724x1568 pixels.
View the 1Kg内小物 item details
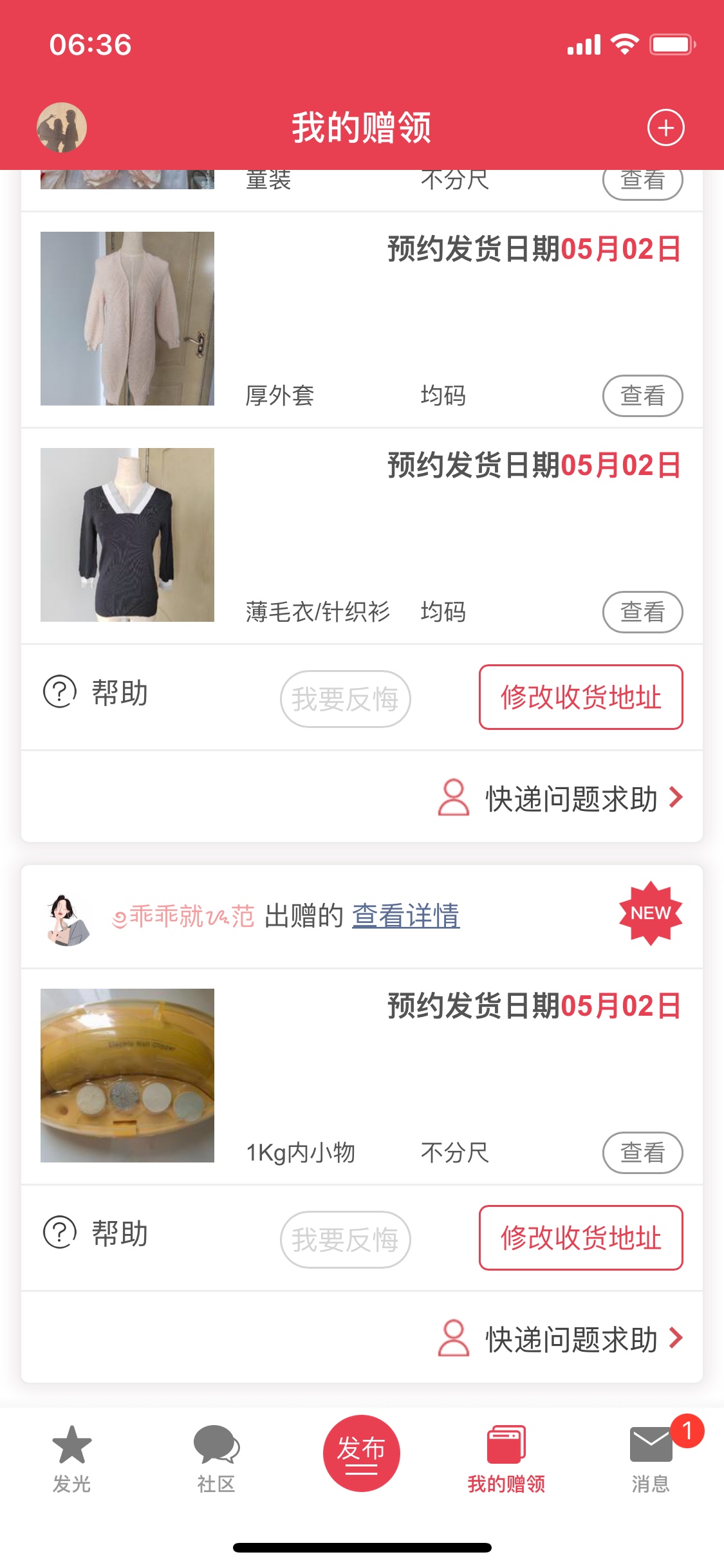click(642, 1152)
